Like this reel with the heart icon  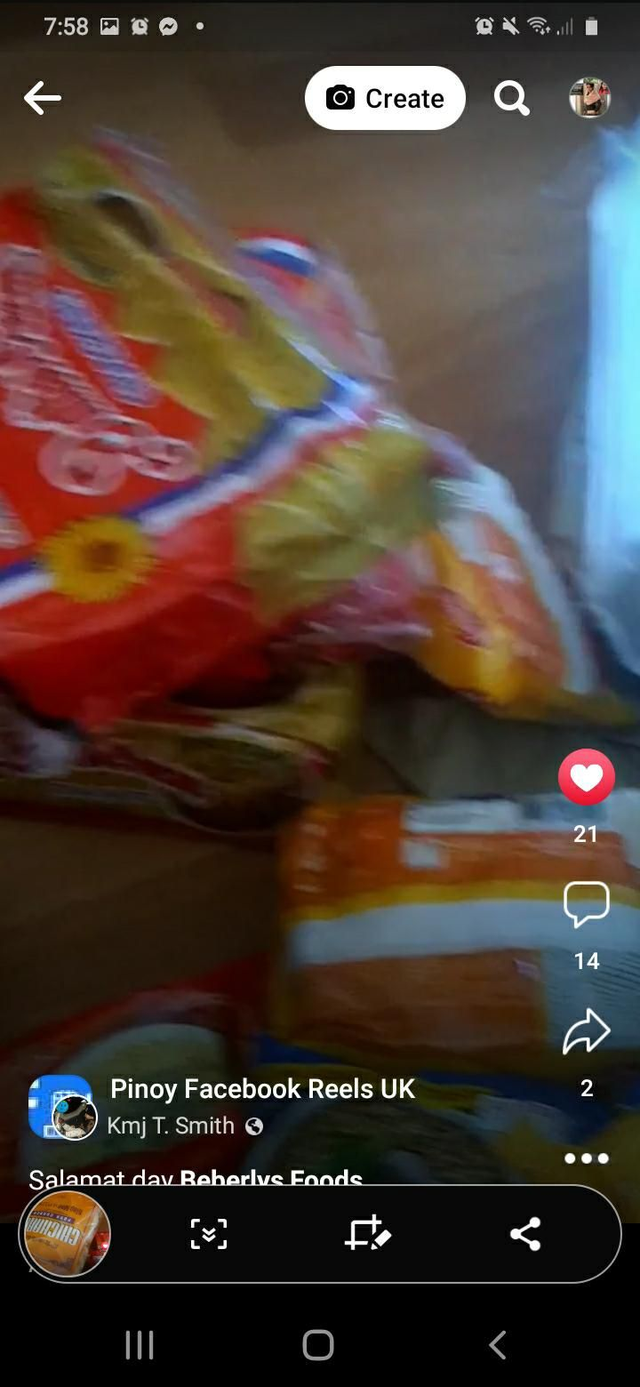(x=586, y=777)
